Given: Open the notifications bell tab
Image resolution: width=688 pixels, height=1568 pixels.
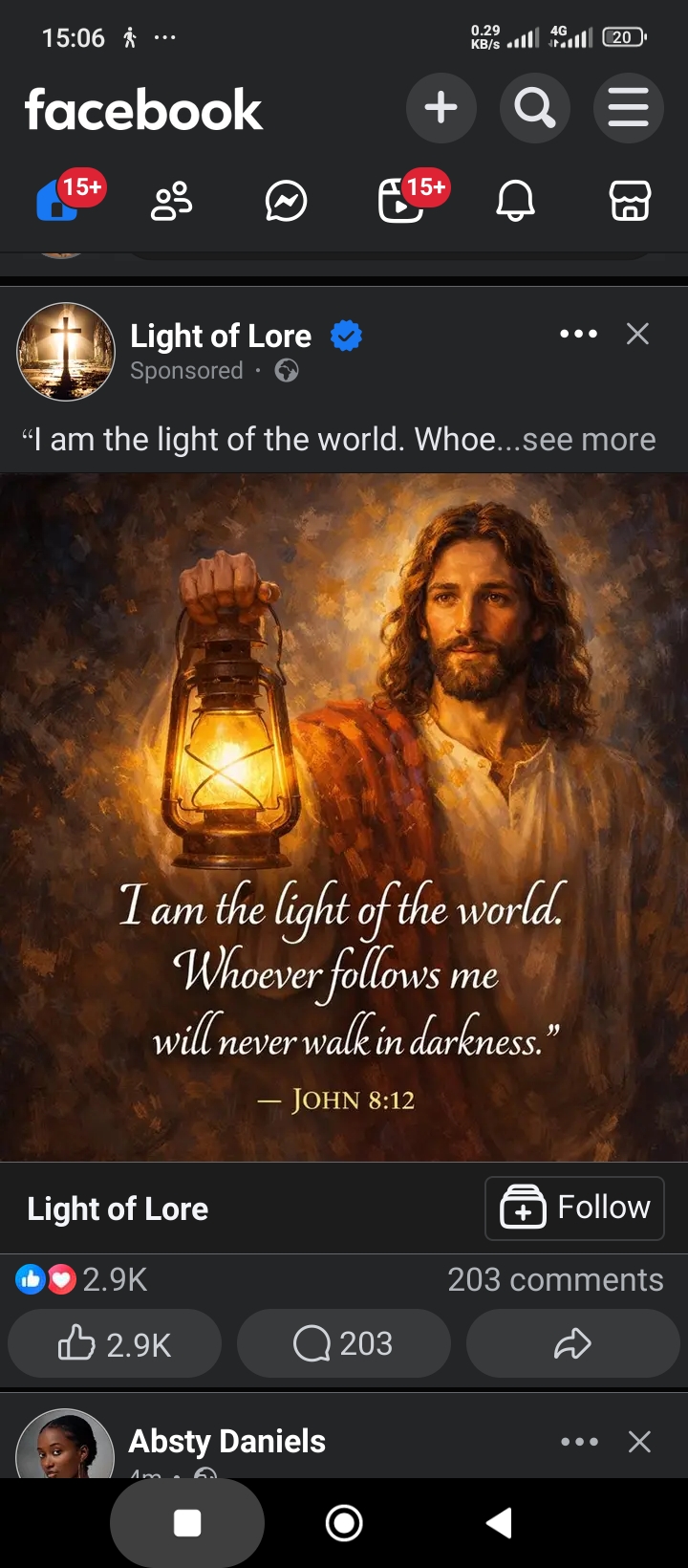Looking at the screenshot, I should click(x=515, y=201).
